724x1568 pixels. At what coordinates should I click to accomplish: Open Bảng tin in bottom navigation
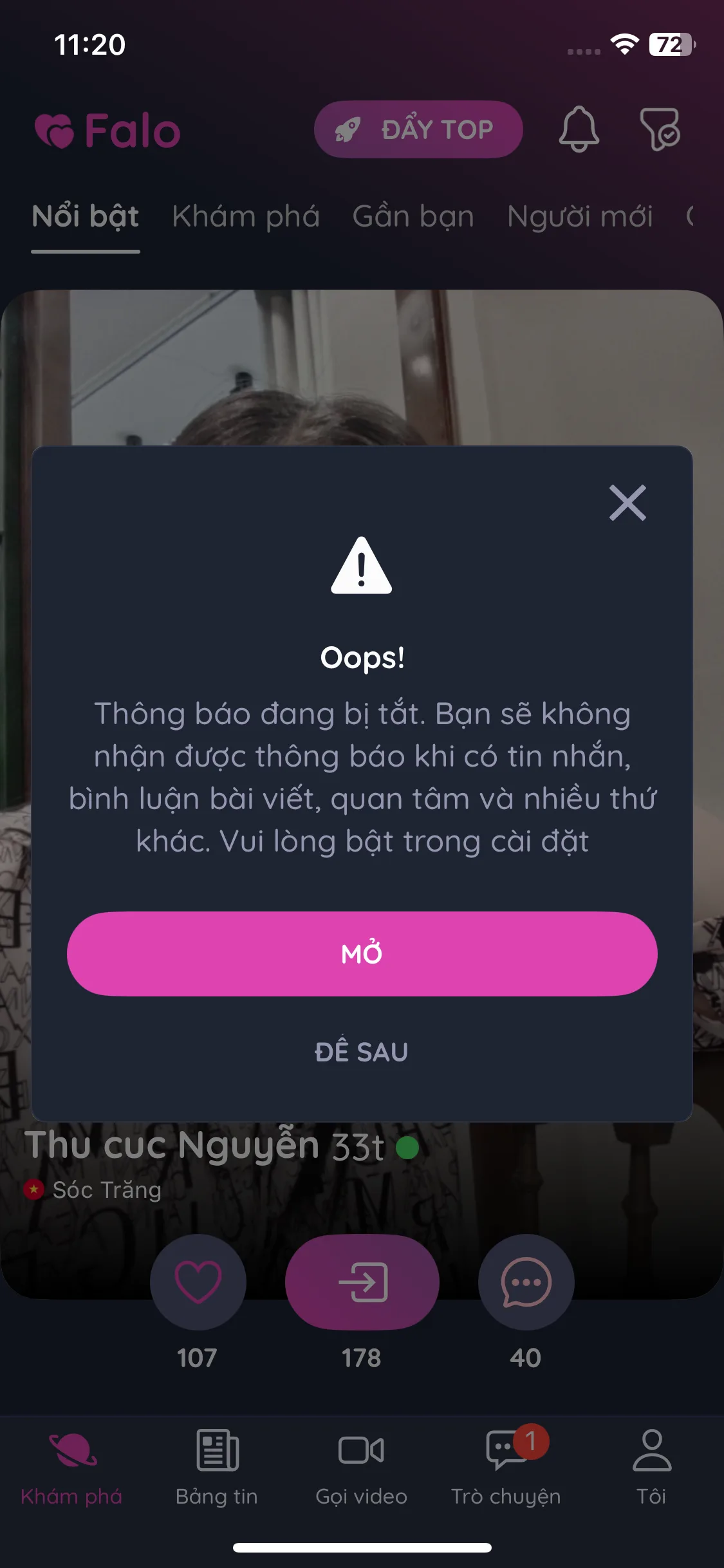pos(217,1468)
